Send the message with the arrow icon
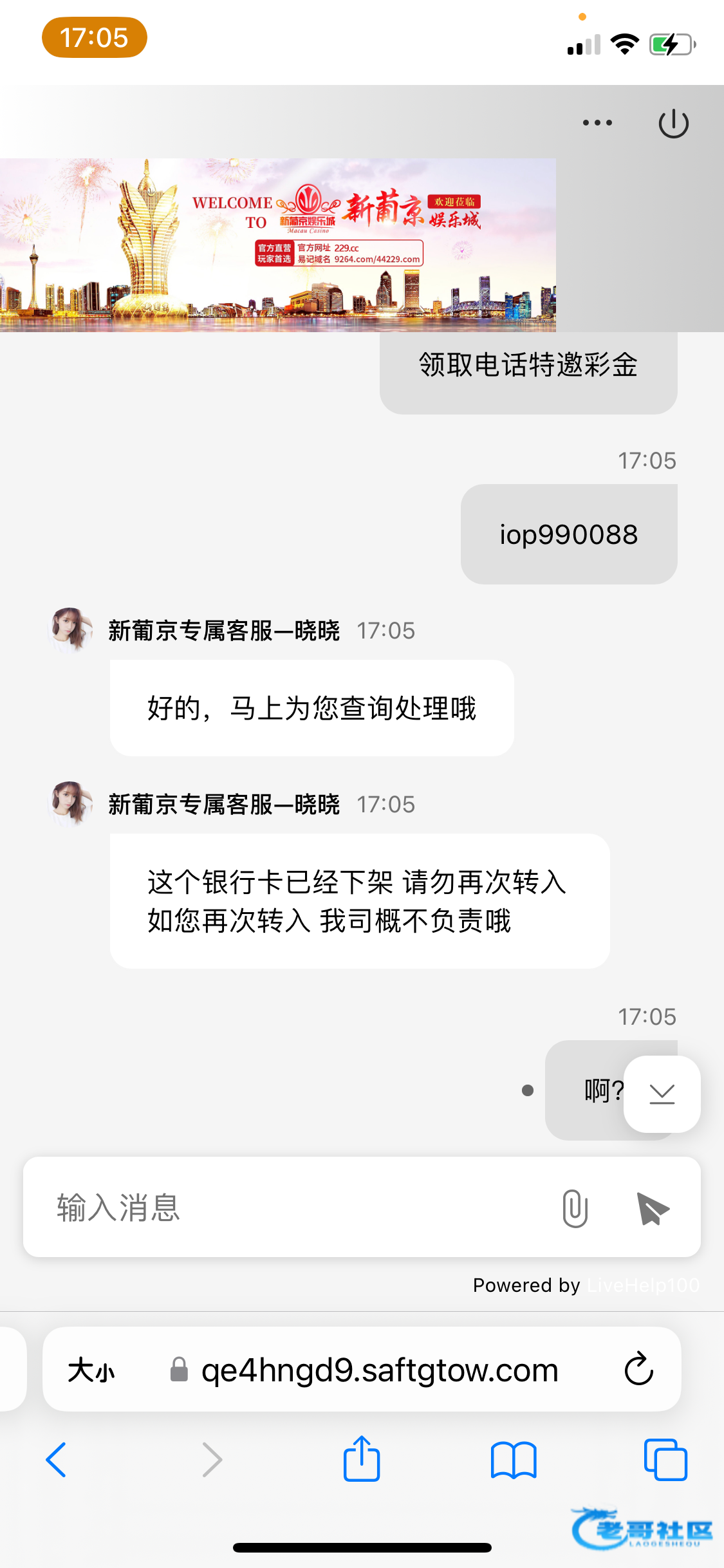The image size is (724, 1568). tap(653, 1208)
